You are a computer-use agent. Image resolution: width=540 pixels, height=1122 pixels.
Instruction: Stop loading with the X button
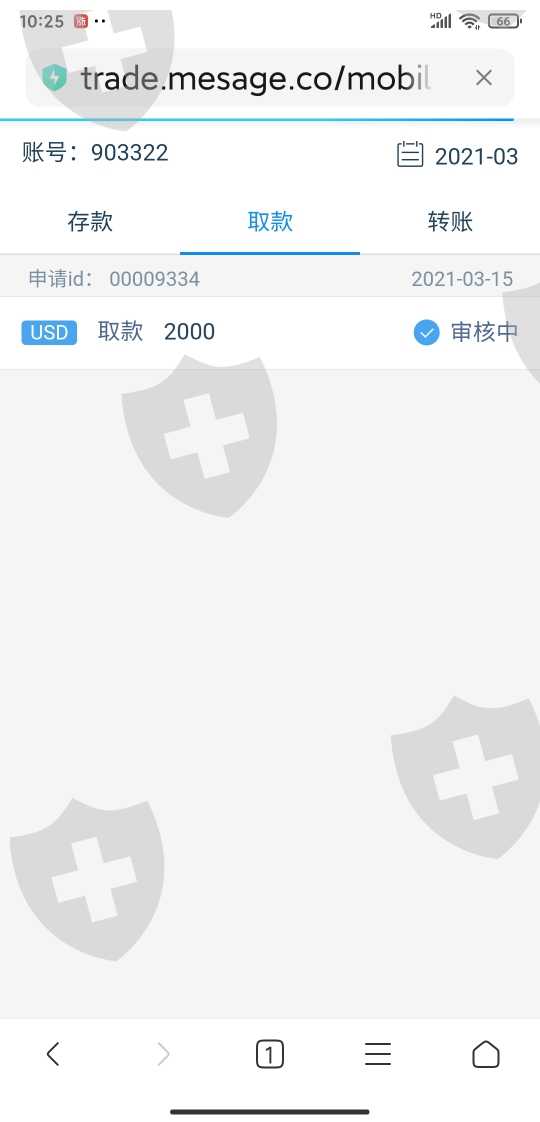(x=484, y=77)
